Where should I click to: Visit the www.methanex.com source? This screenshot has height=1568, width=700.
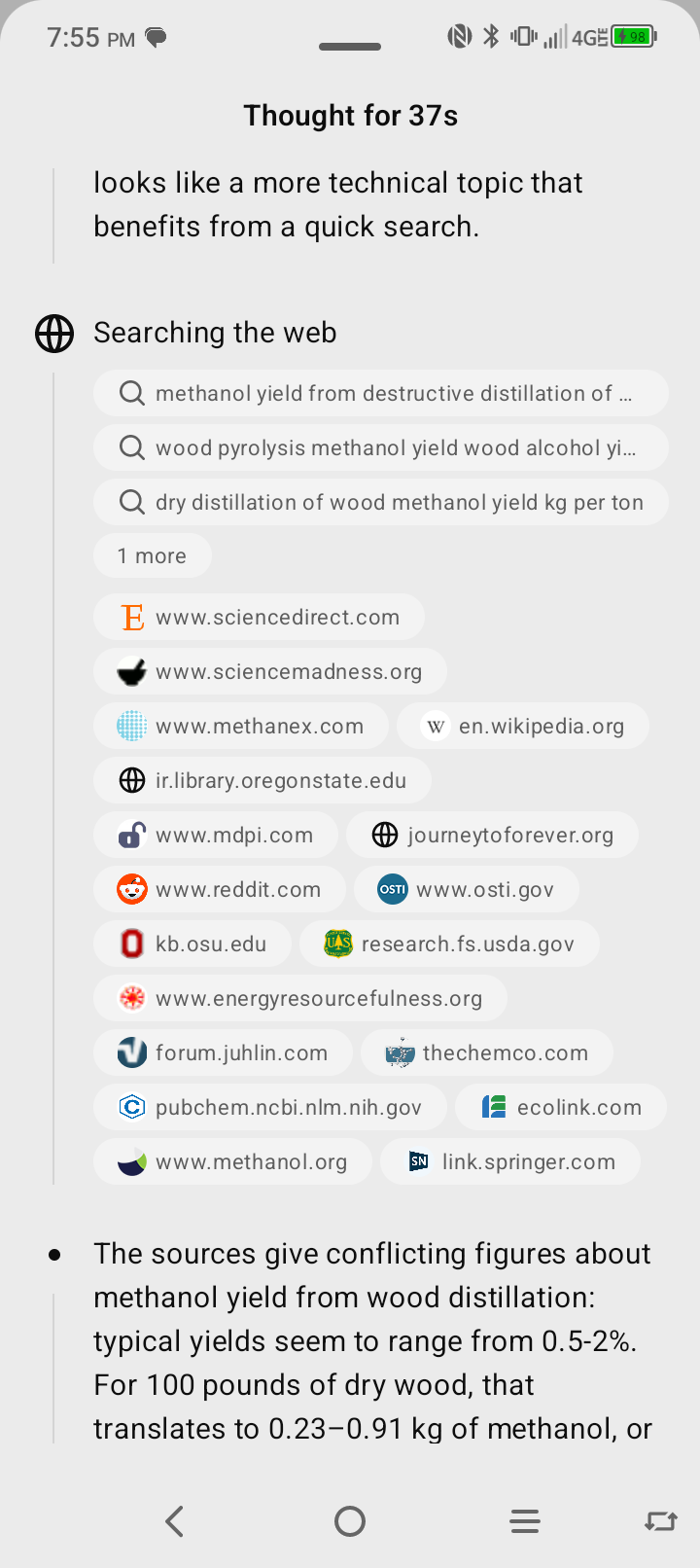point(241,726)
